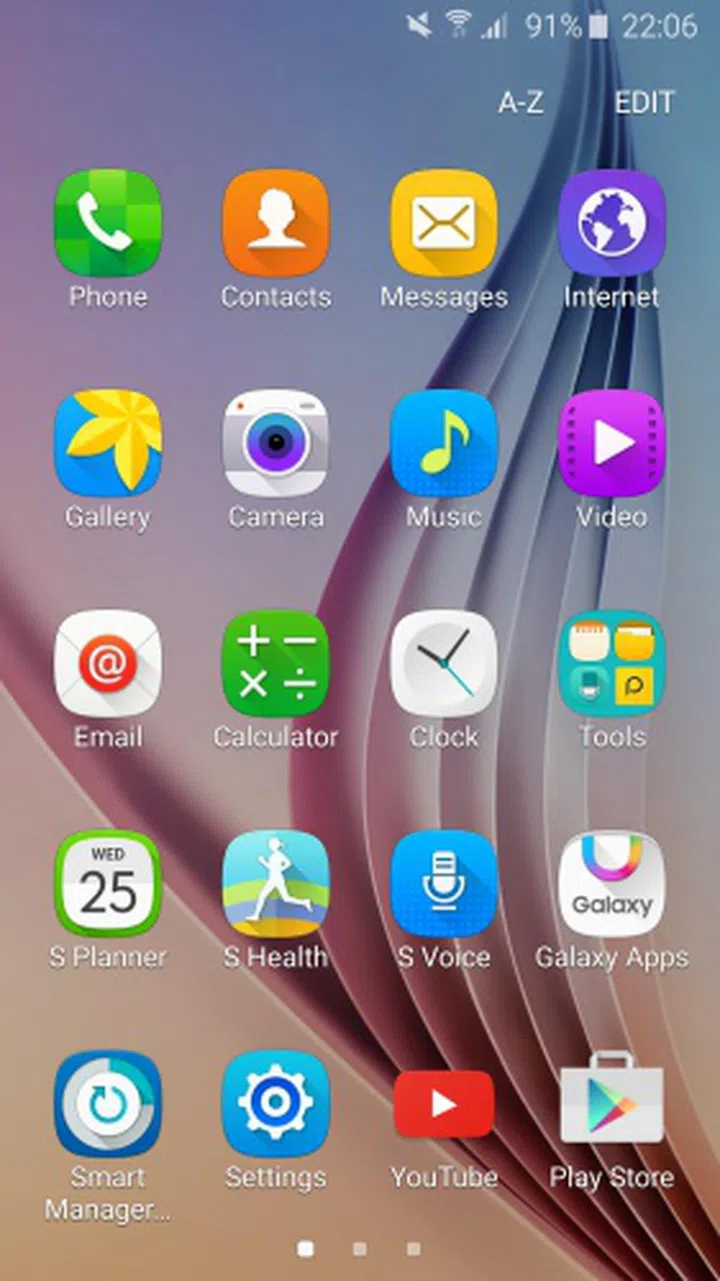Image resolution: width=720 pixels, height=1281 pixels.
Task: Open the Video app
Action: [611, 443]
